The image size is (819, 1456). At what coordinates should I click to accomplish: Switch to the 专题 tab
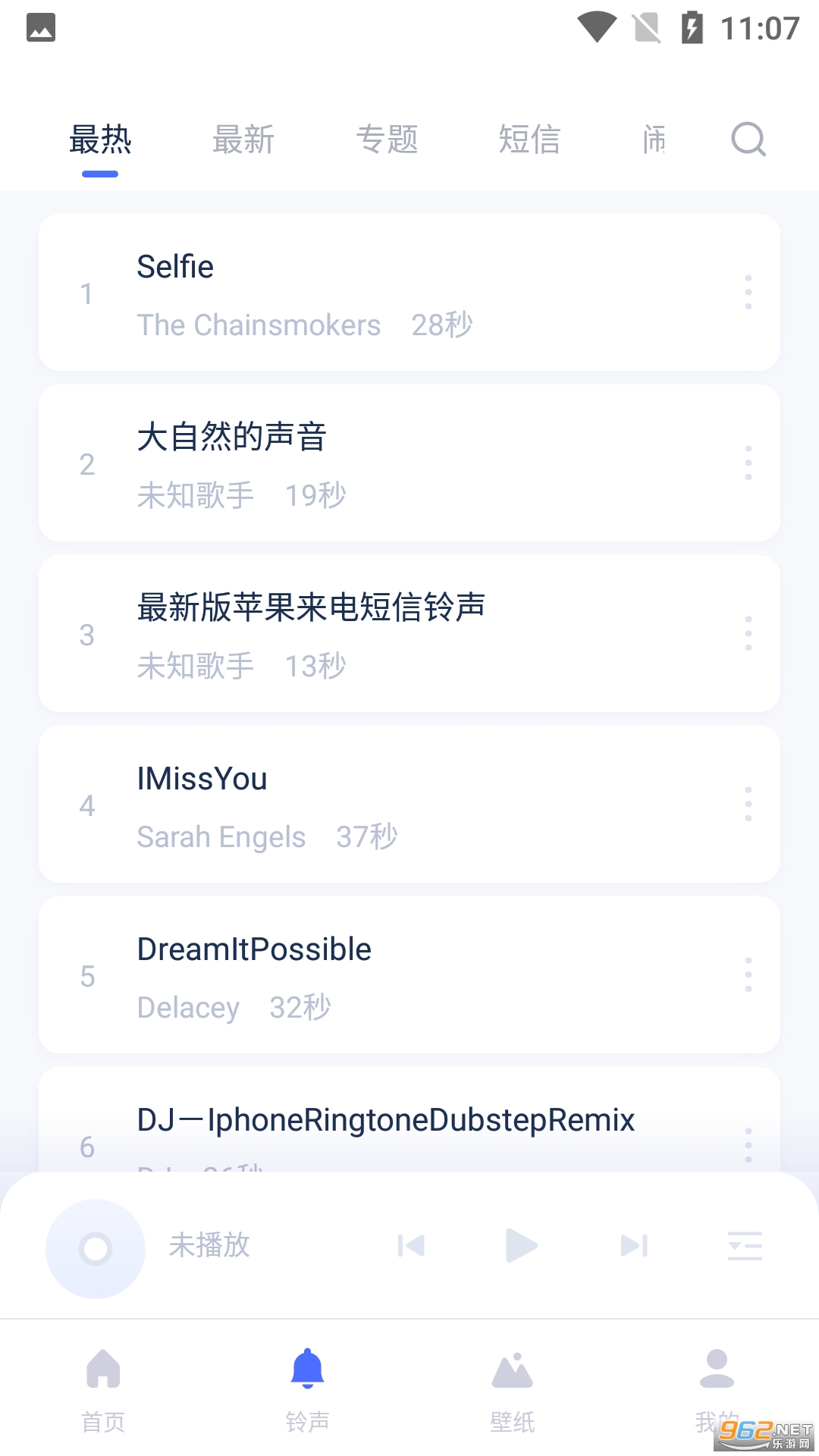coord(387,140)
